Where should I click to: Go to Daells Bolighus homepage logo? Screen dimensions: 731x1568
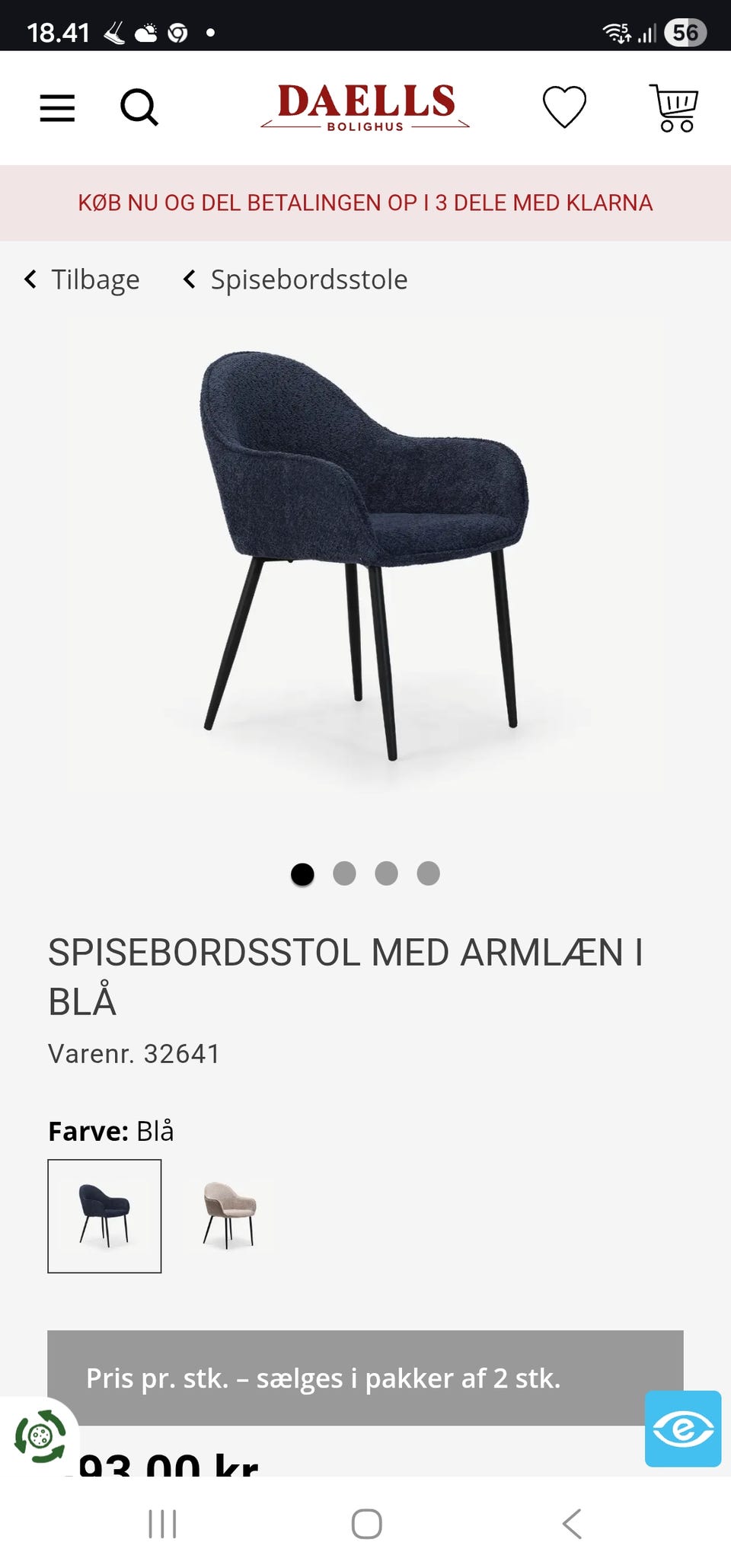(x=365, y=107)
